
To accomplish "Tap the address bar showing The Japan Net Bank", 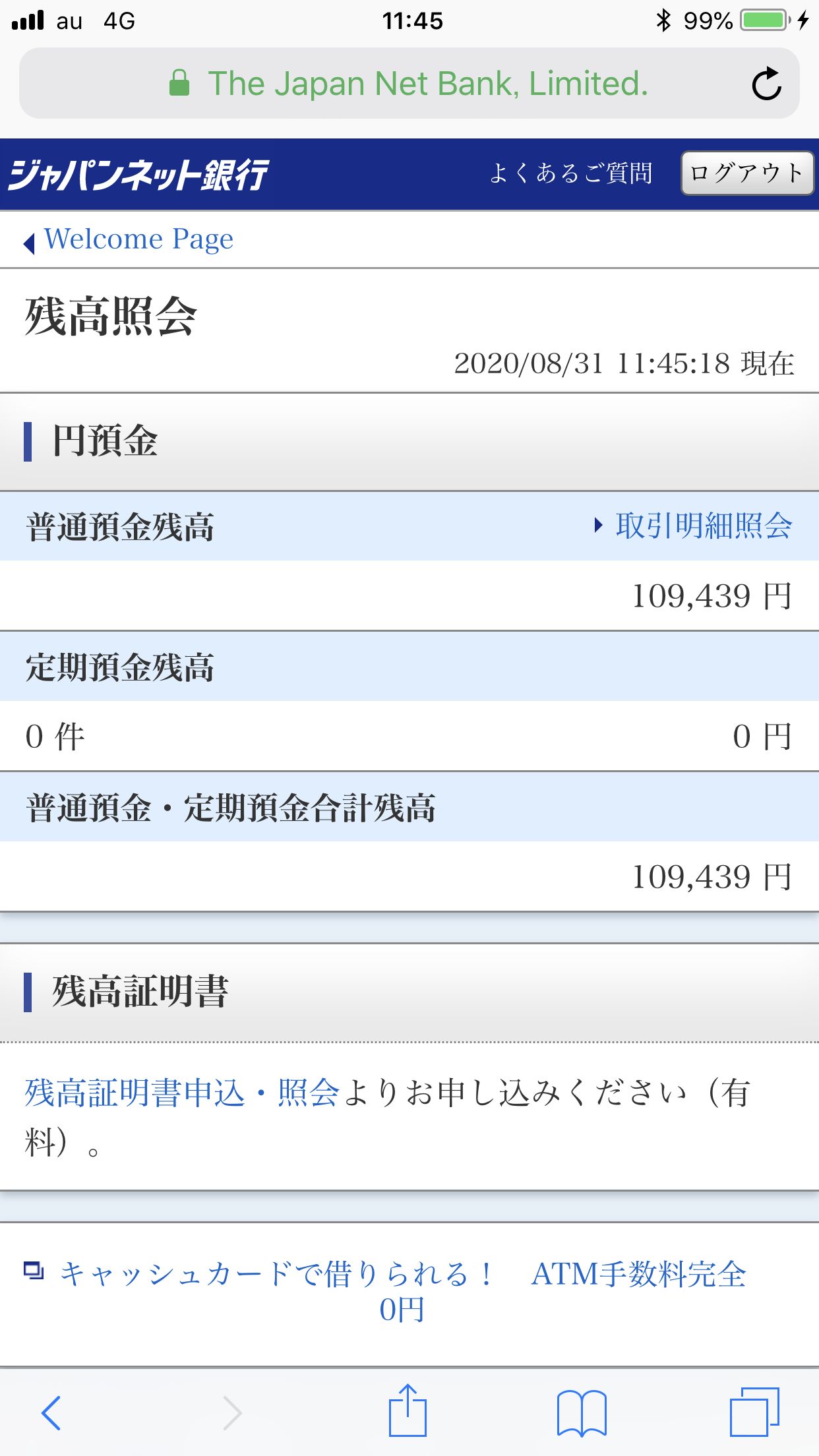I will point(409,83).
